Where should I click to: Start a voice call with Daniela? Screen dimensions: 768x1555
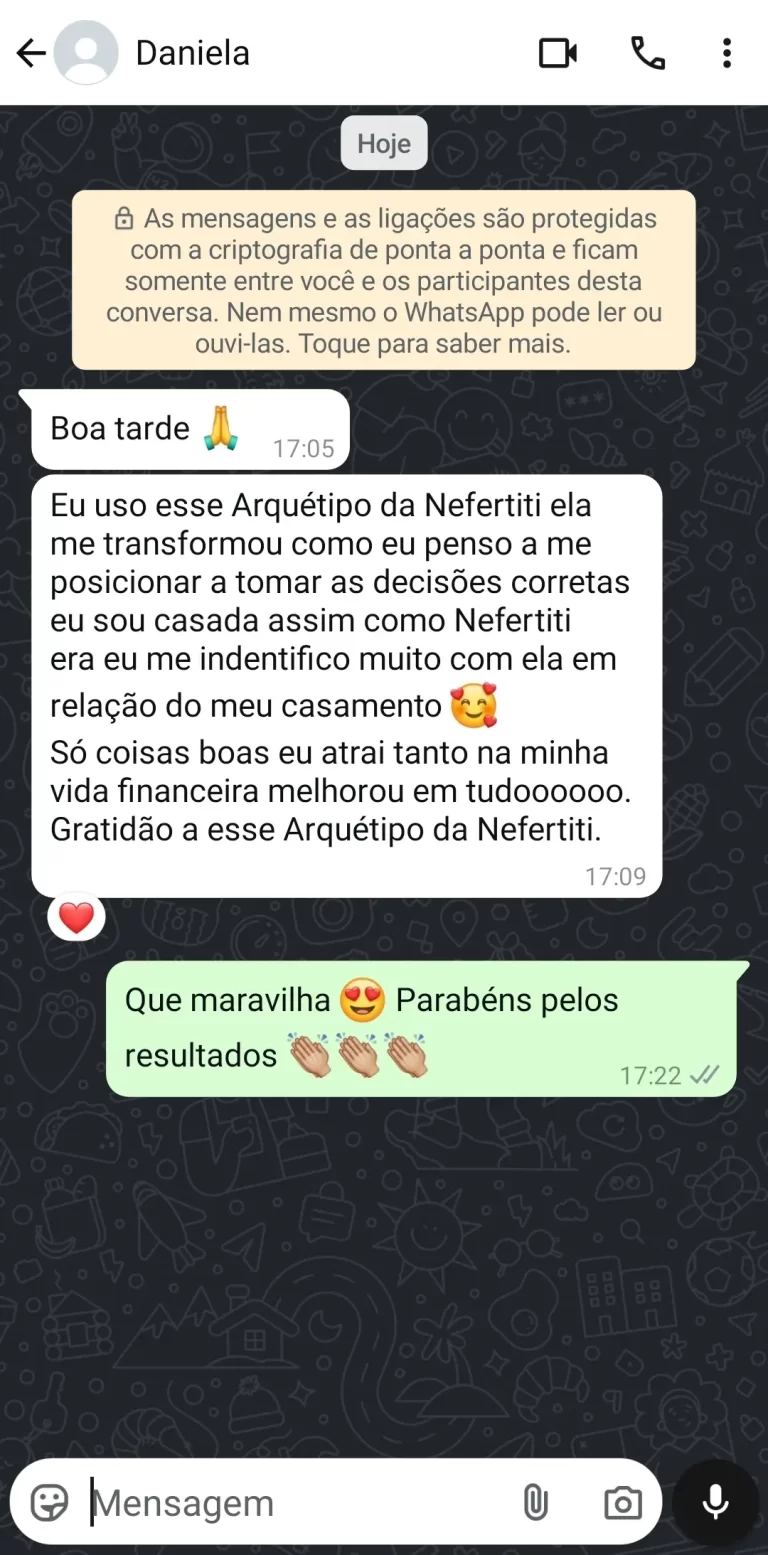tap(648, 53)
